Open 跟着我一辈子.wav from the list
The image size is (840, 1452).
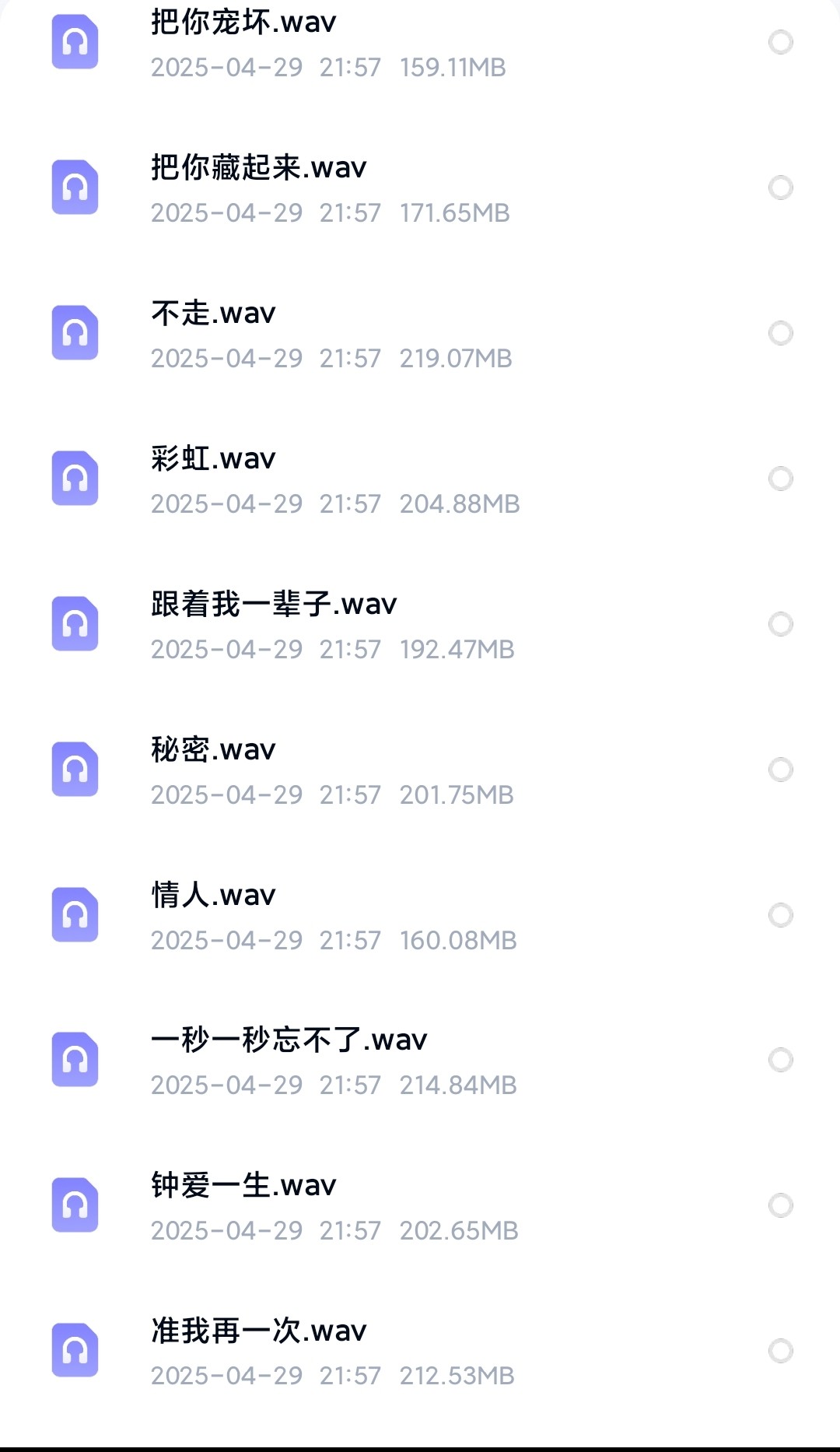tap(274, 605)
